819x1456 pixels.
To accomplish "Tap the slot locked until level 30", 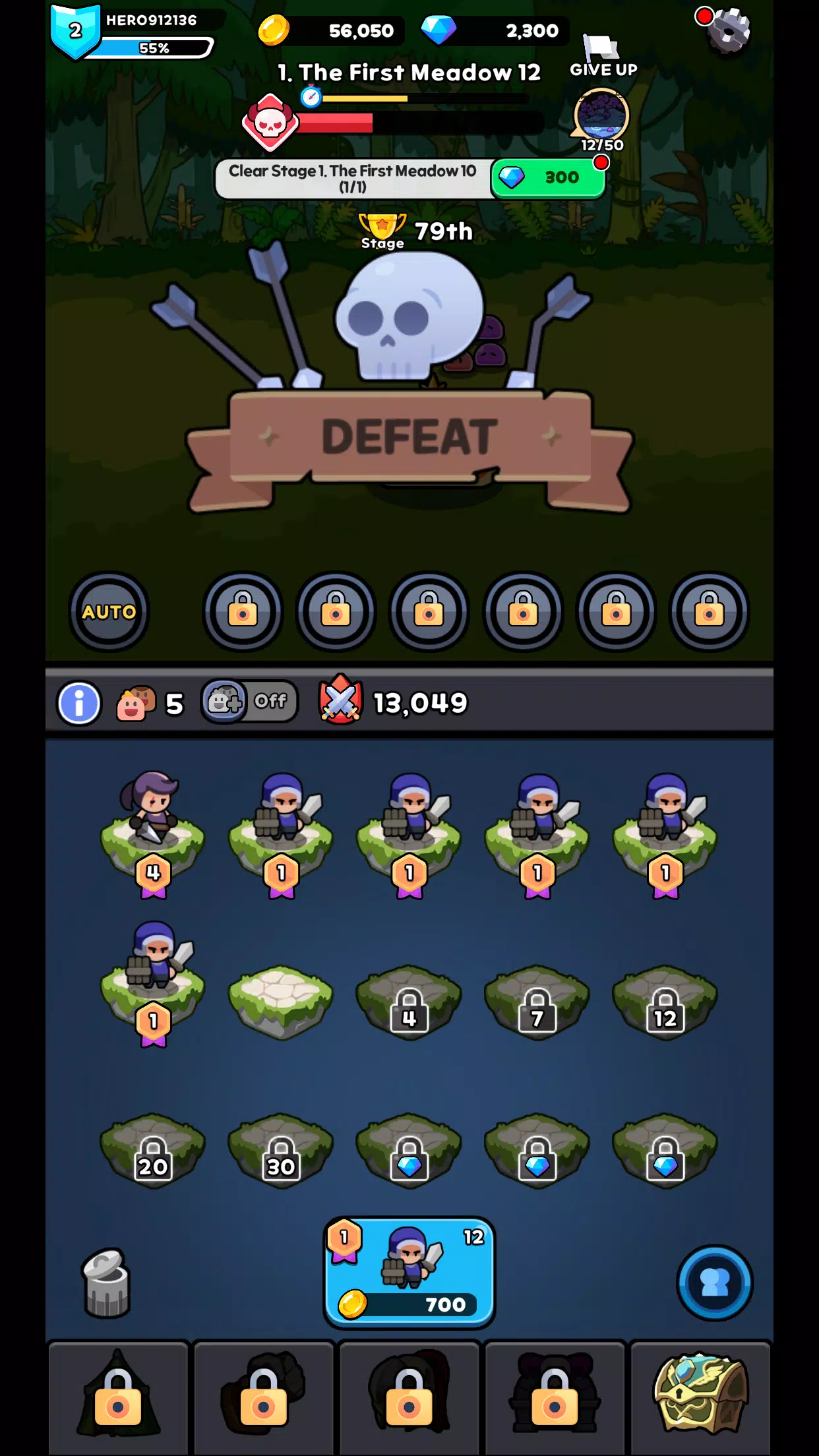I will pos(281,1151).
